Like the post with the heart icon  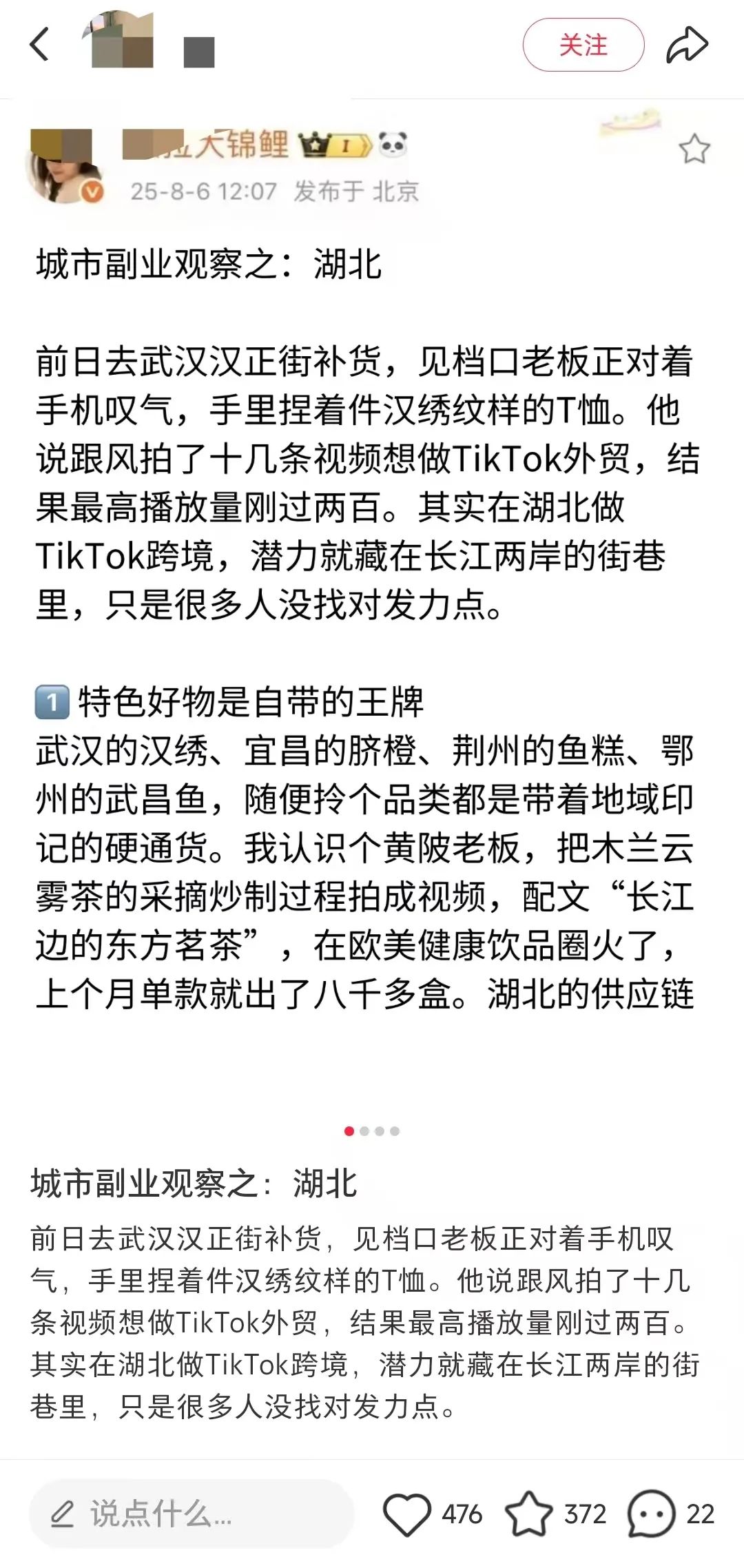coord(406,1514)
